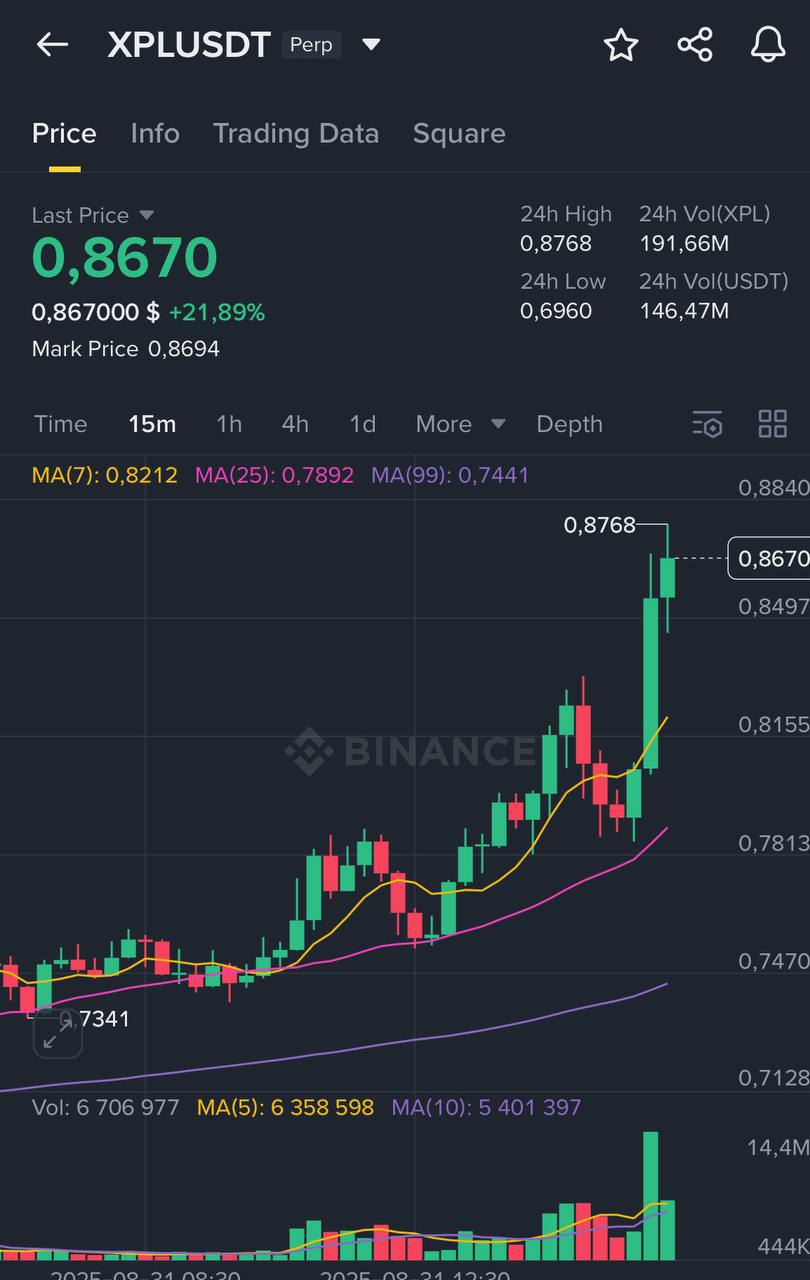Open the XPLUSDT pair selector dropdown
The width and height of the screenshot is (810, 1280).
click(x=371, y=44)
